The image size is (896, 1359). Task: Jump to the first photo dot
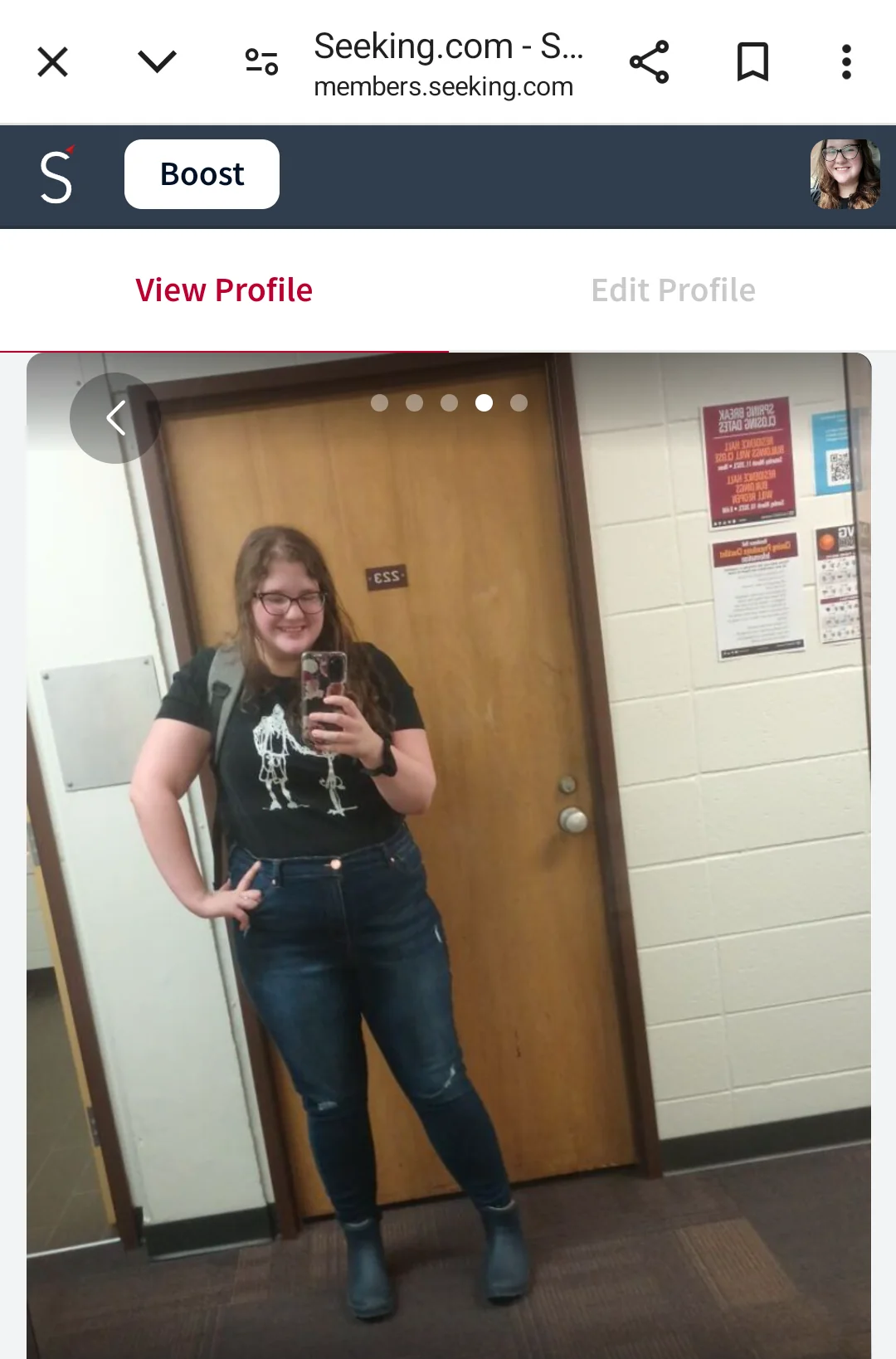point(380,403)
